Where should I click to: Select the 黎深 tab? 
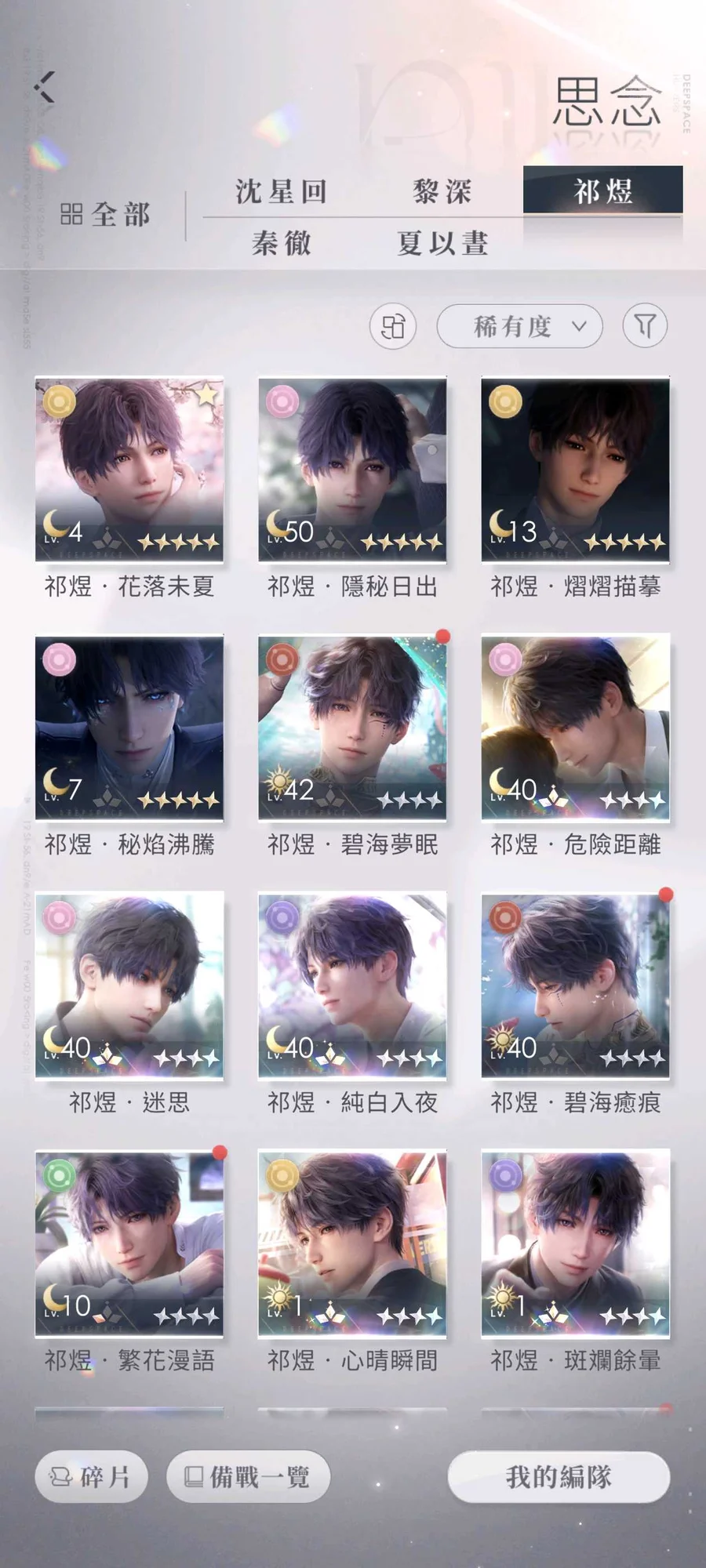tap(442, 191)
